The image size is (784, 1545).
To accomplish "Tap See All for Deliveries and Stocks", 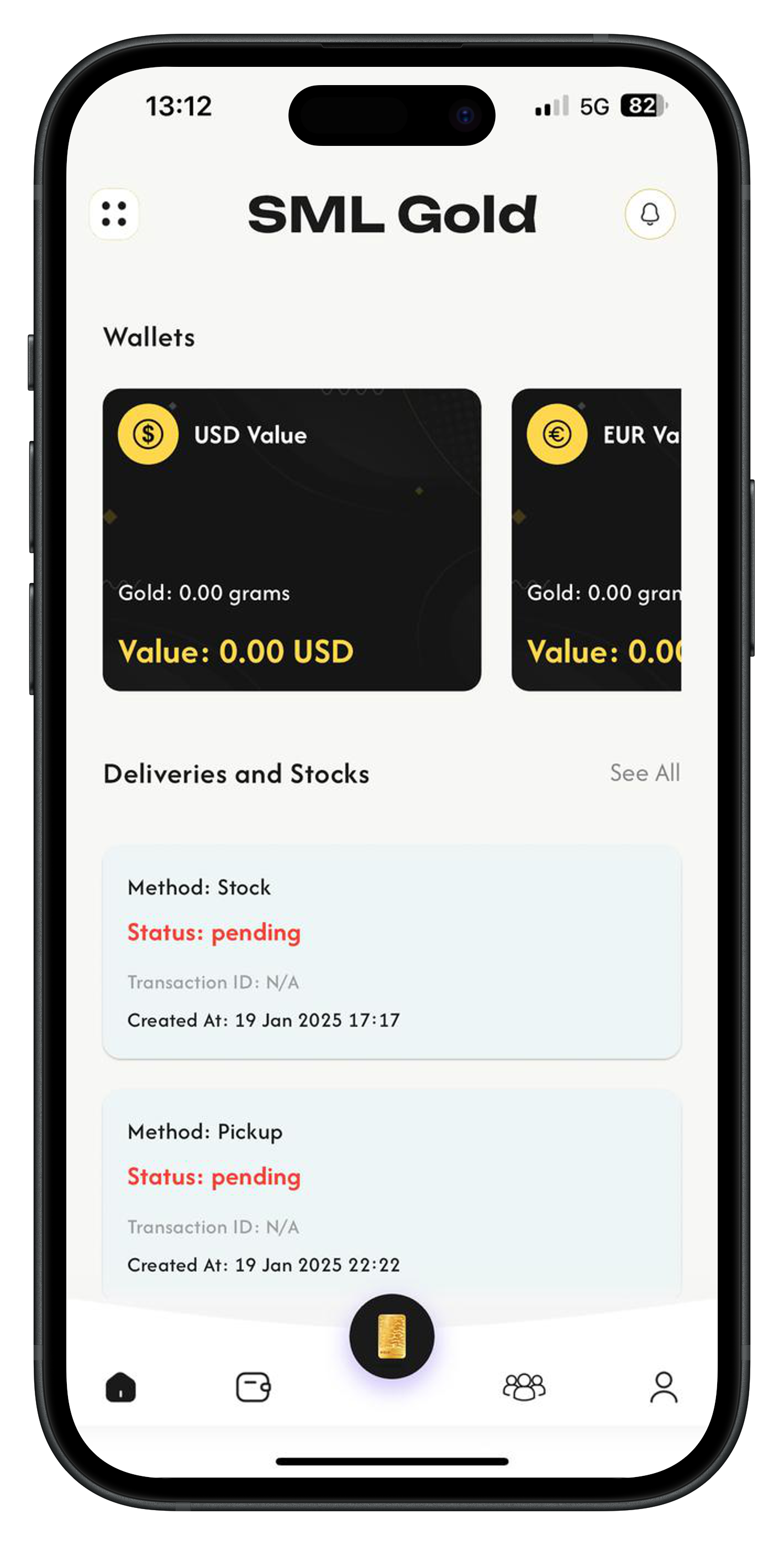I will 644,773.
